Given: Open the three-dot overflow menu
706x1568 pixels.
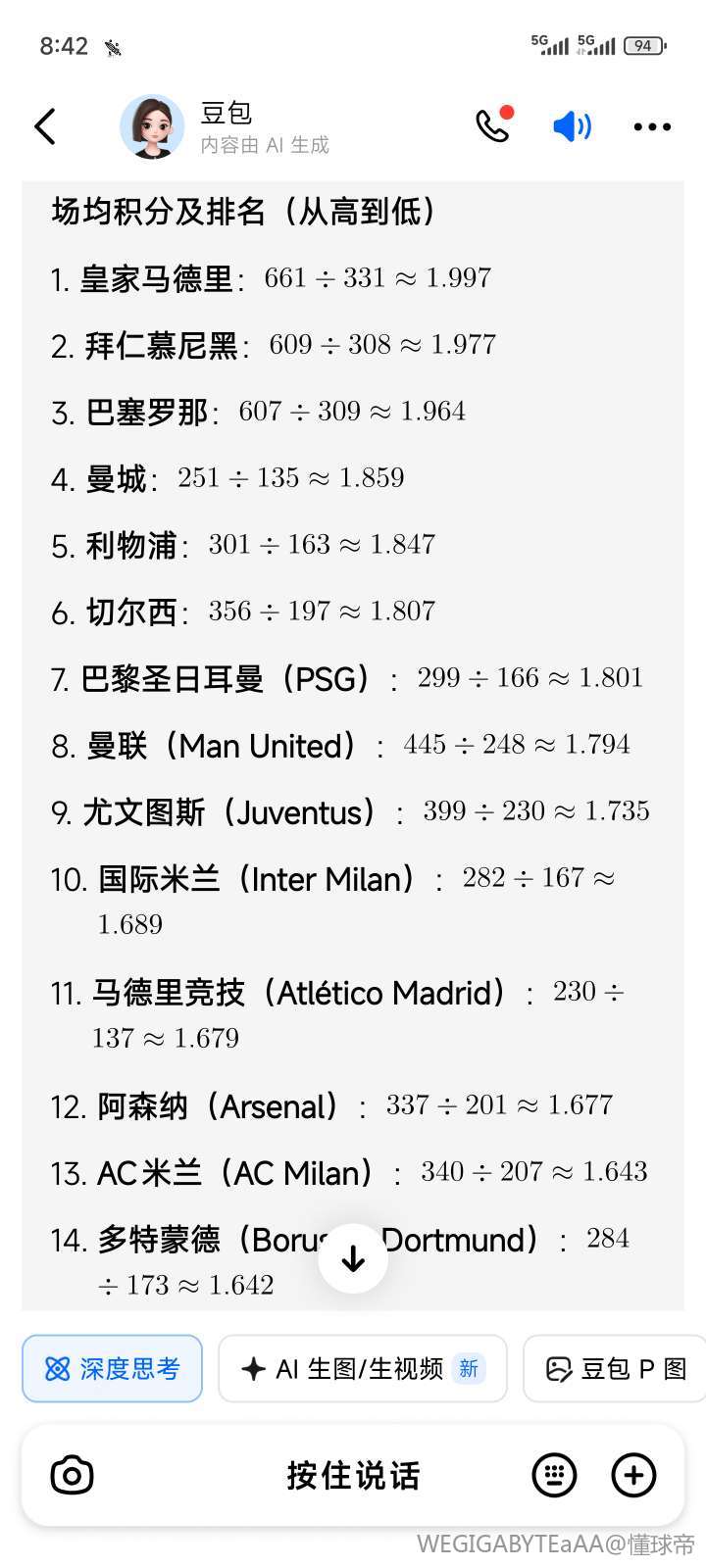Looking at the screenshot, I should [652, 126].
